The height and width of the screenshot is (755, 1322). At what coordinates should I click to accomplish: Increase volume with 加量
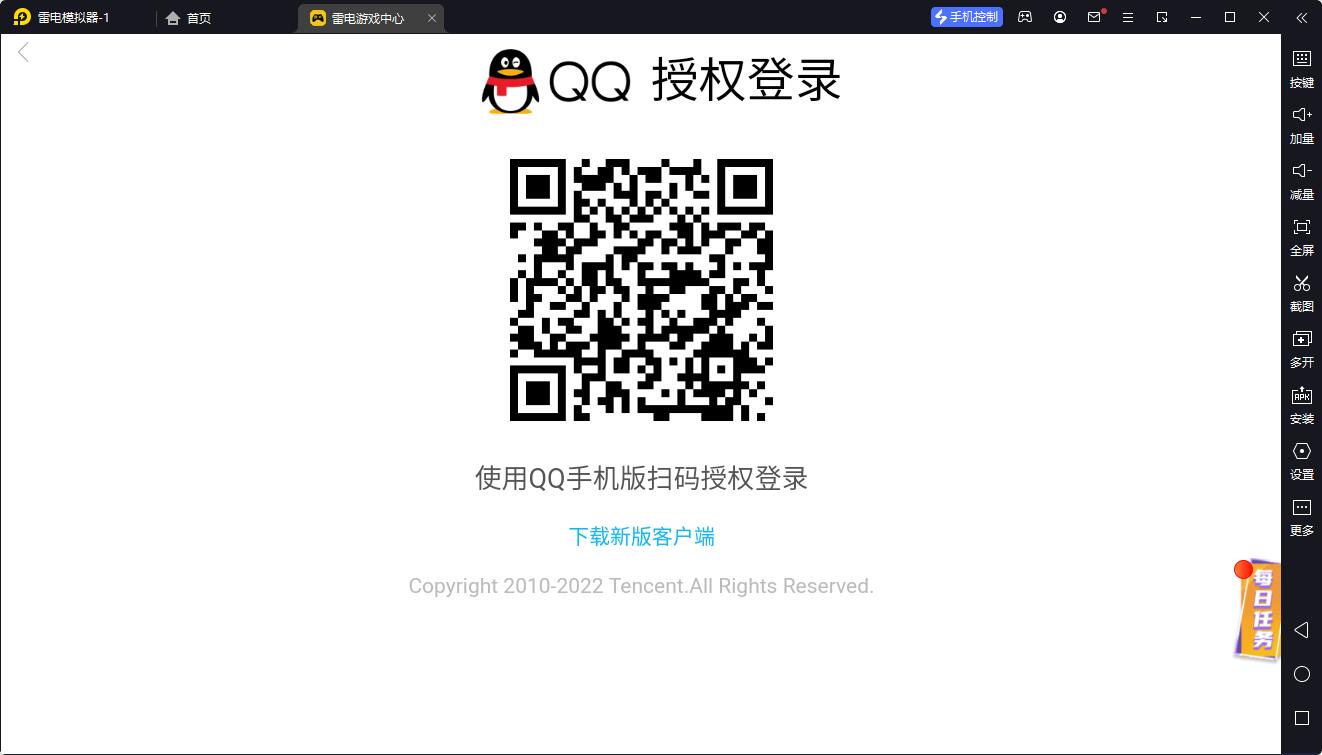pyautogui.click(x=1301, y=124)
